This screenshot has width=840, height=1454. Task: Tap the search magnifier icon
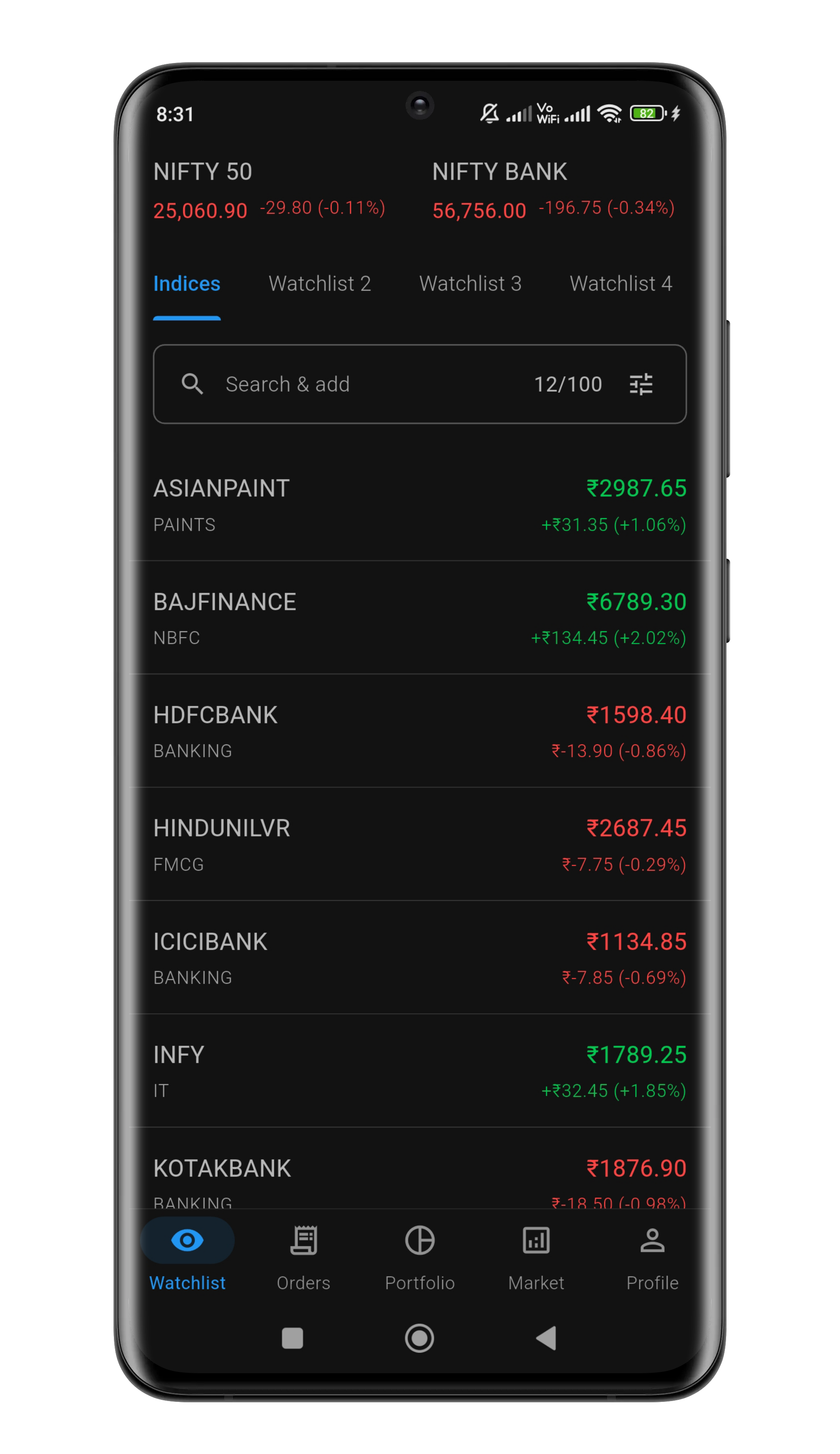193,384
